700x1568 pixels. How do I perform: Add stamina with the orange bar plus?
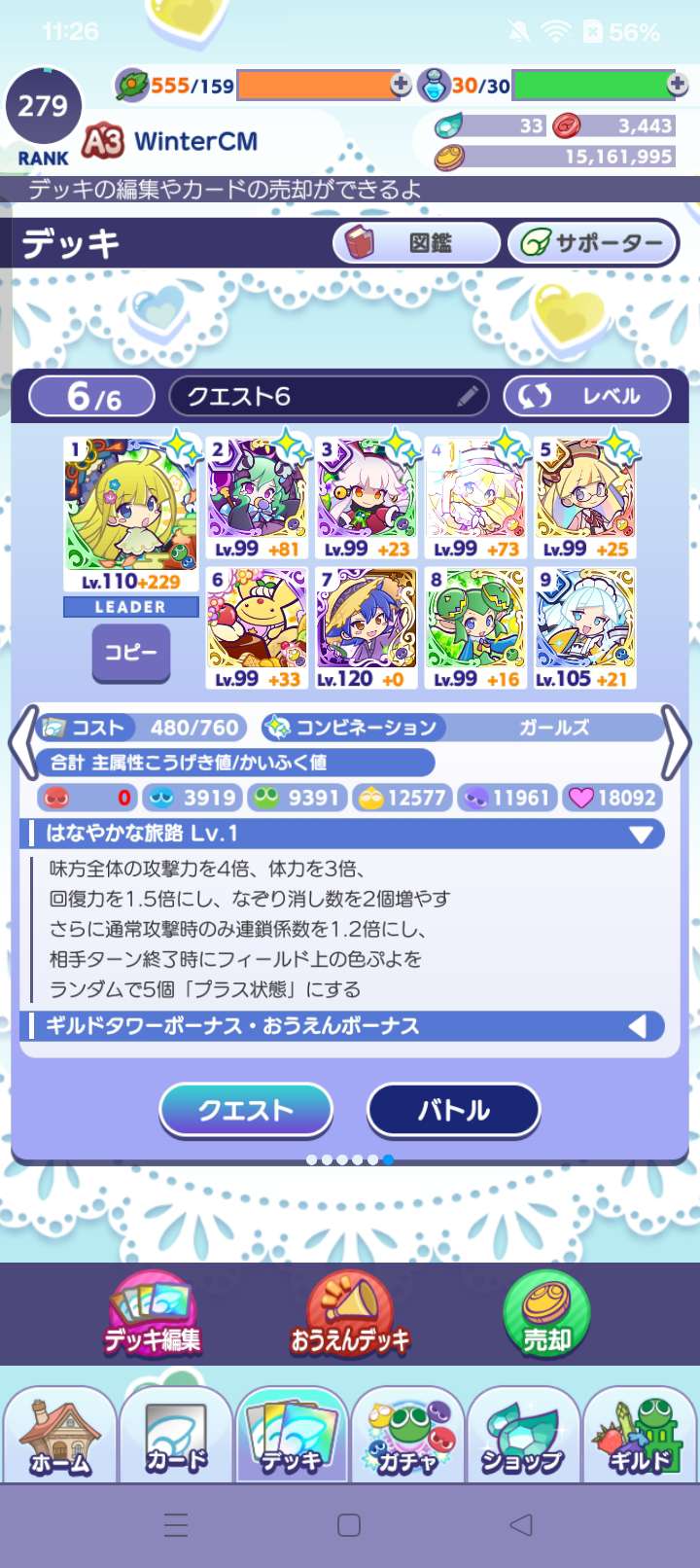(401, 85)
